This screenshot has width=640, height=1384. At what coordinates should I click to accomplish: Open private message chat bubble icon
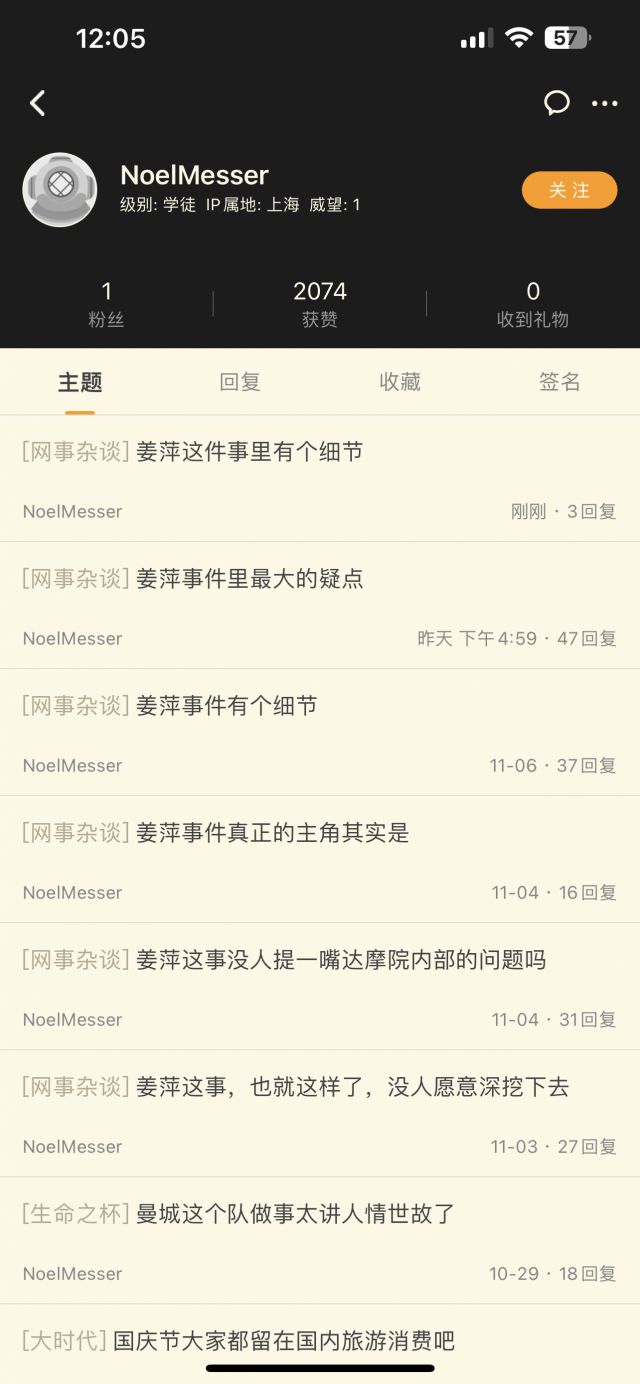tap(557, 103)
